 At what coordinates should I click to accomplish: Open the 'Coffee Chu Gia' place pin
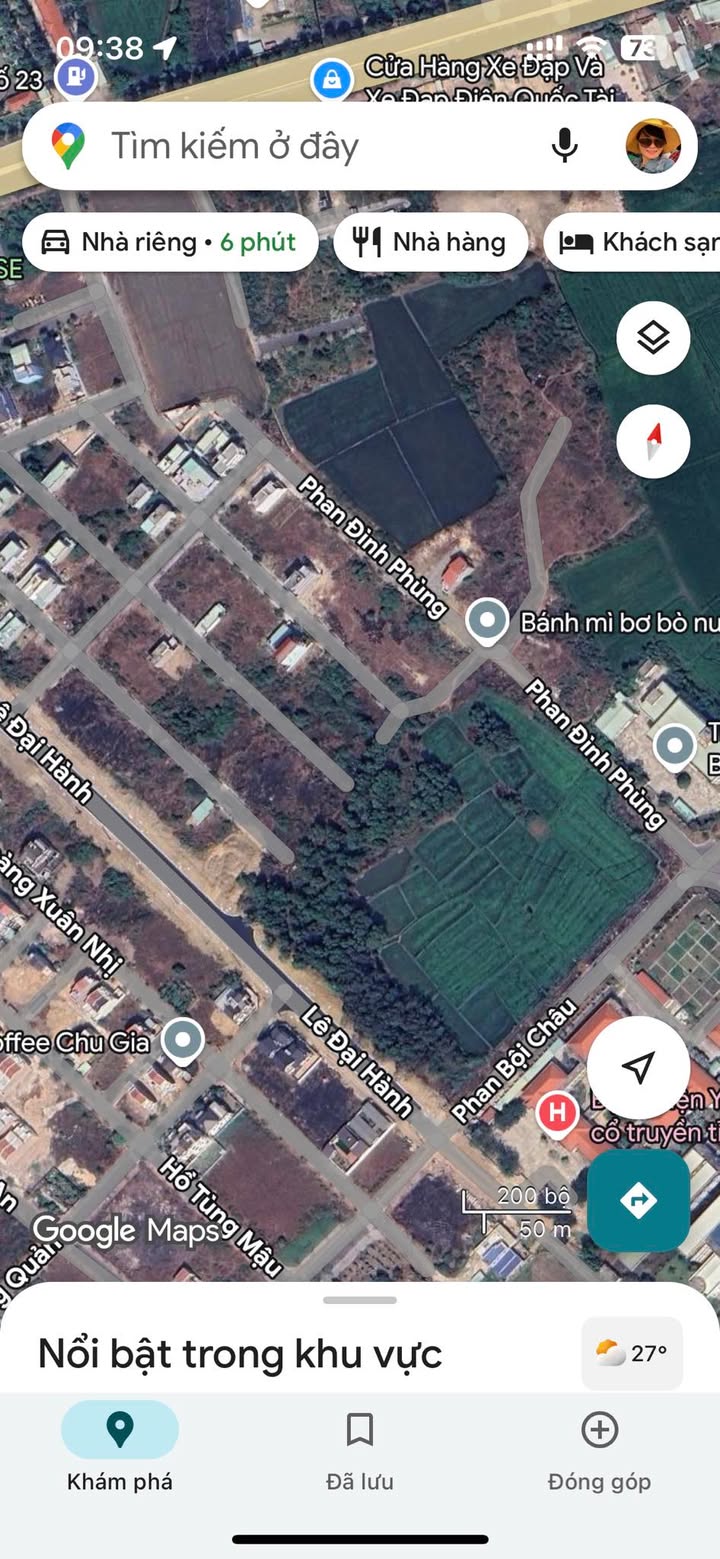coord(183,1040)
